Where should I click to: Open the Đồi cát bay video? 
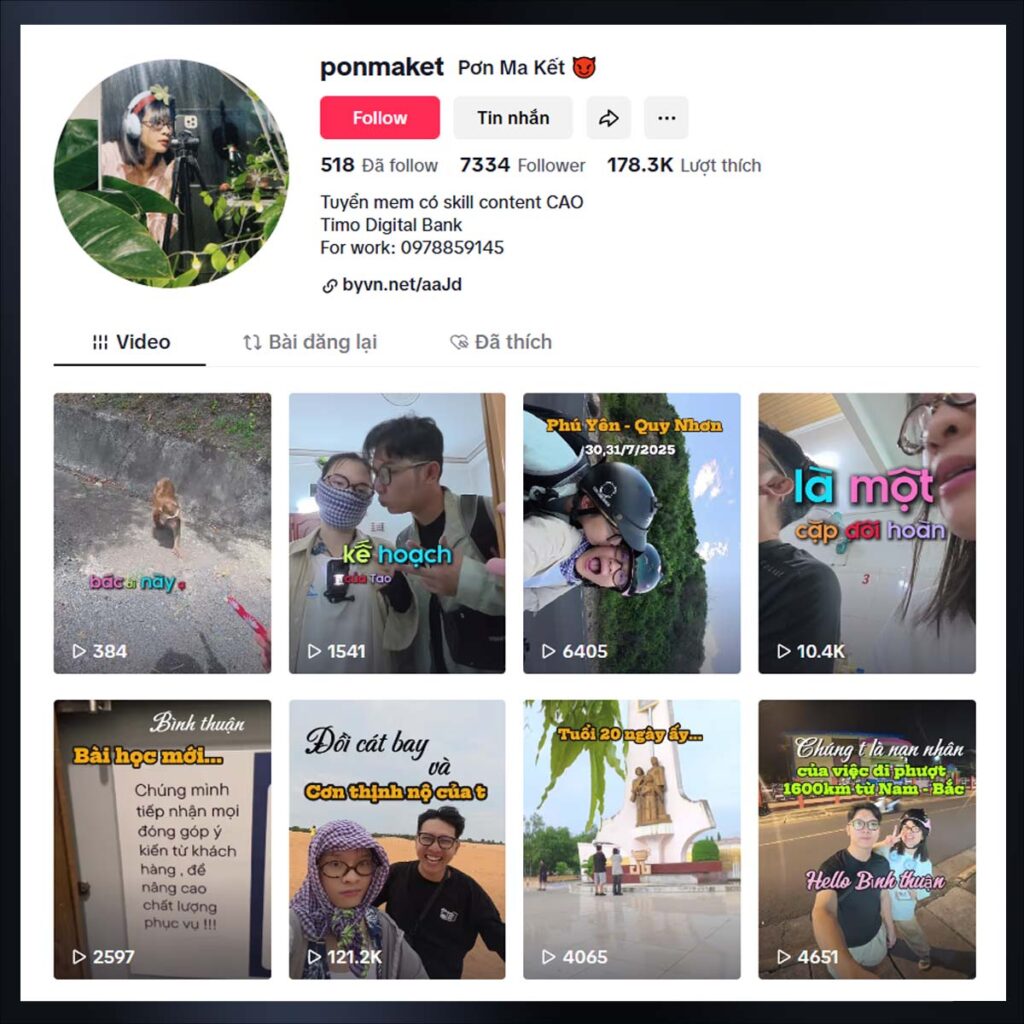coord(397,838)
